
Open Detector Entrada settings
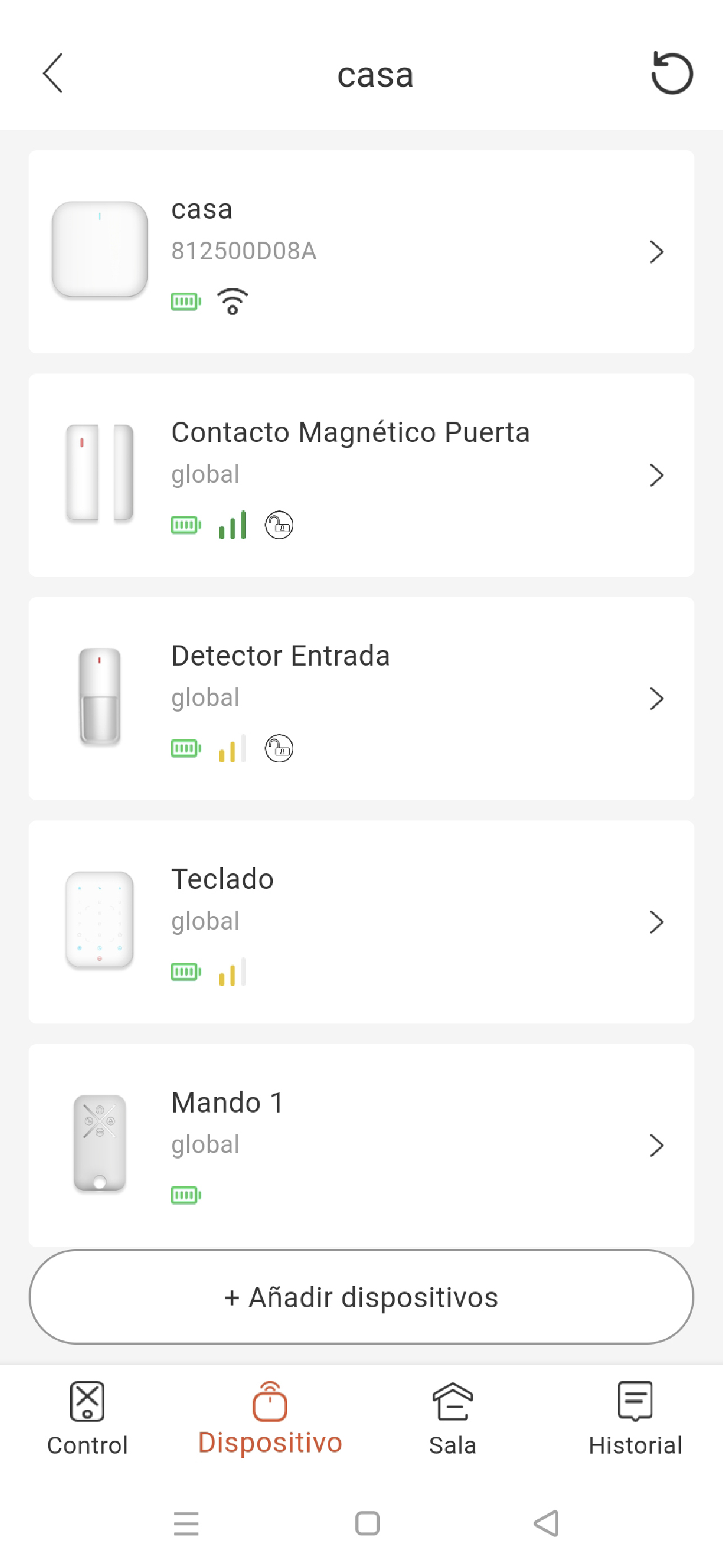tap(361, 698)
